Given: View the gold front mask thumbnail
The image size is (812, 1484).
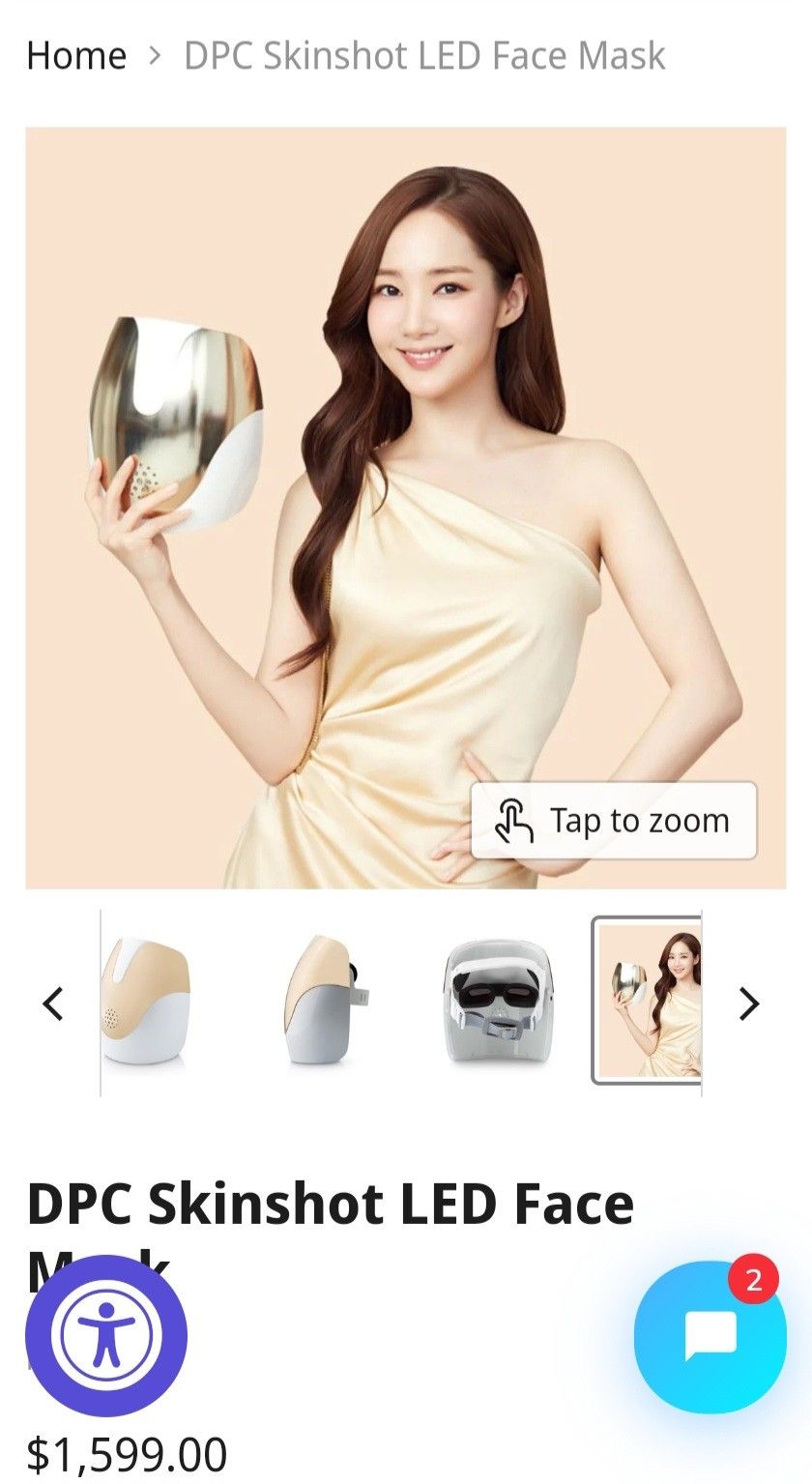Looking at the screenshot, I should tap(145, 1004).
